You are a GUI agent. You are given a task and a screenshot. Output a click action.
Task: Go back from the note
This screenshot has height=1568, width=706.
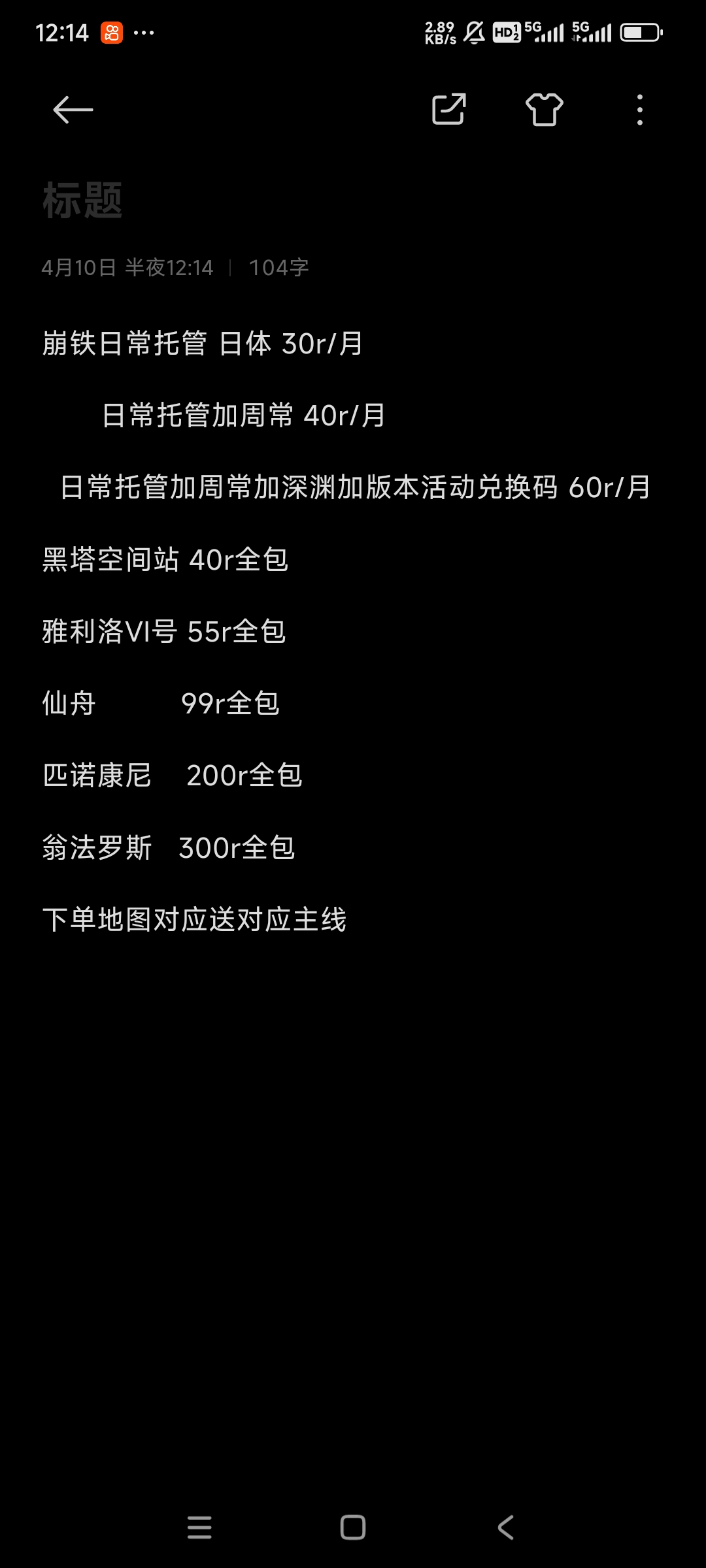pos(73,110)
